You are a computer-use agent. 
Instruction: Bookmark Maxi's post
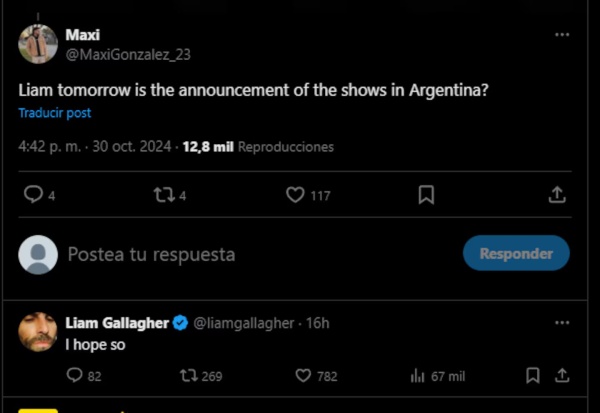tap(426, 195)
